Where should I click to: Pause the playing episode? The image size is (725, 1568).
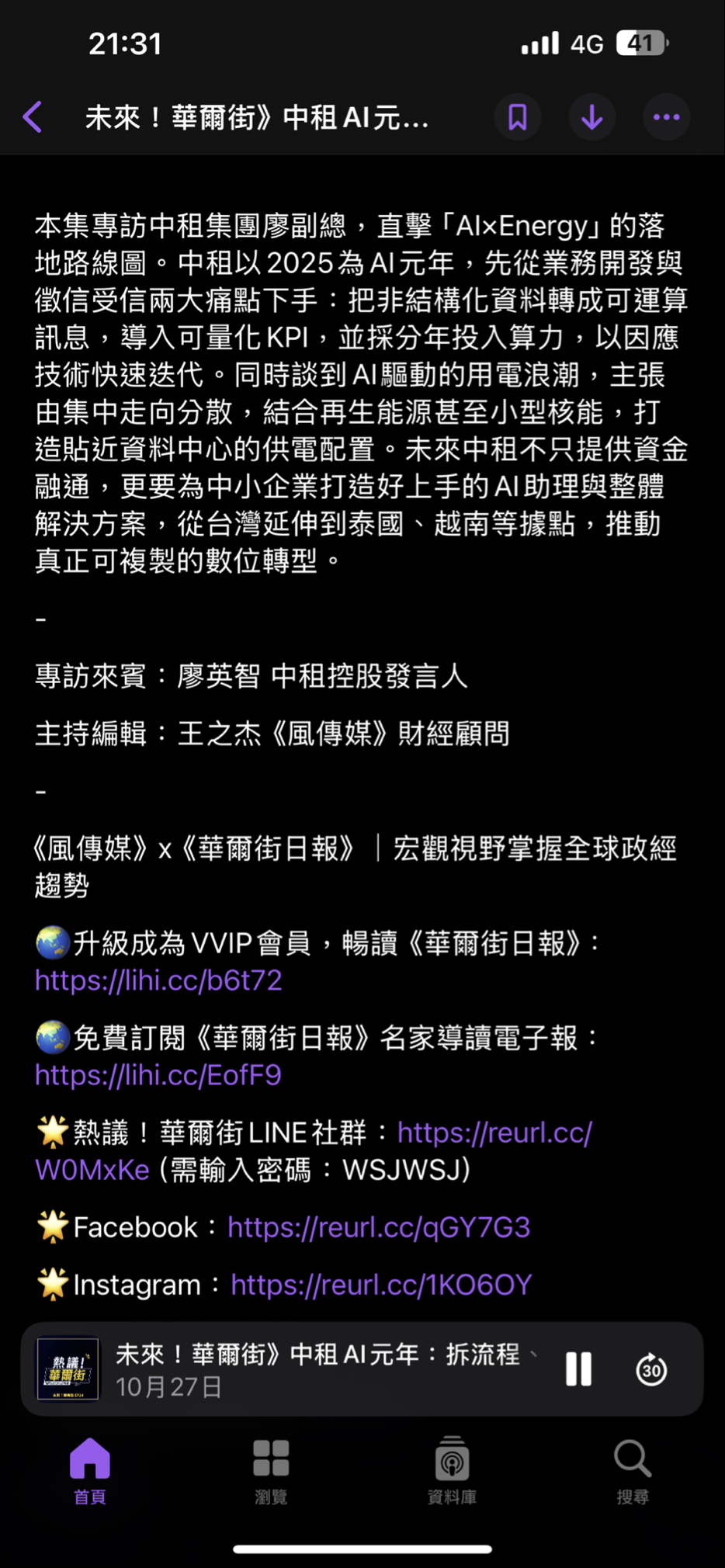coord(578,1369)
